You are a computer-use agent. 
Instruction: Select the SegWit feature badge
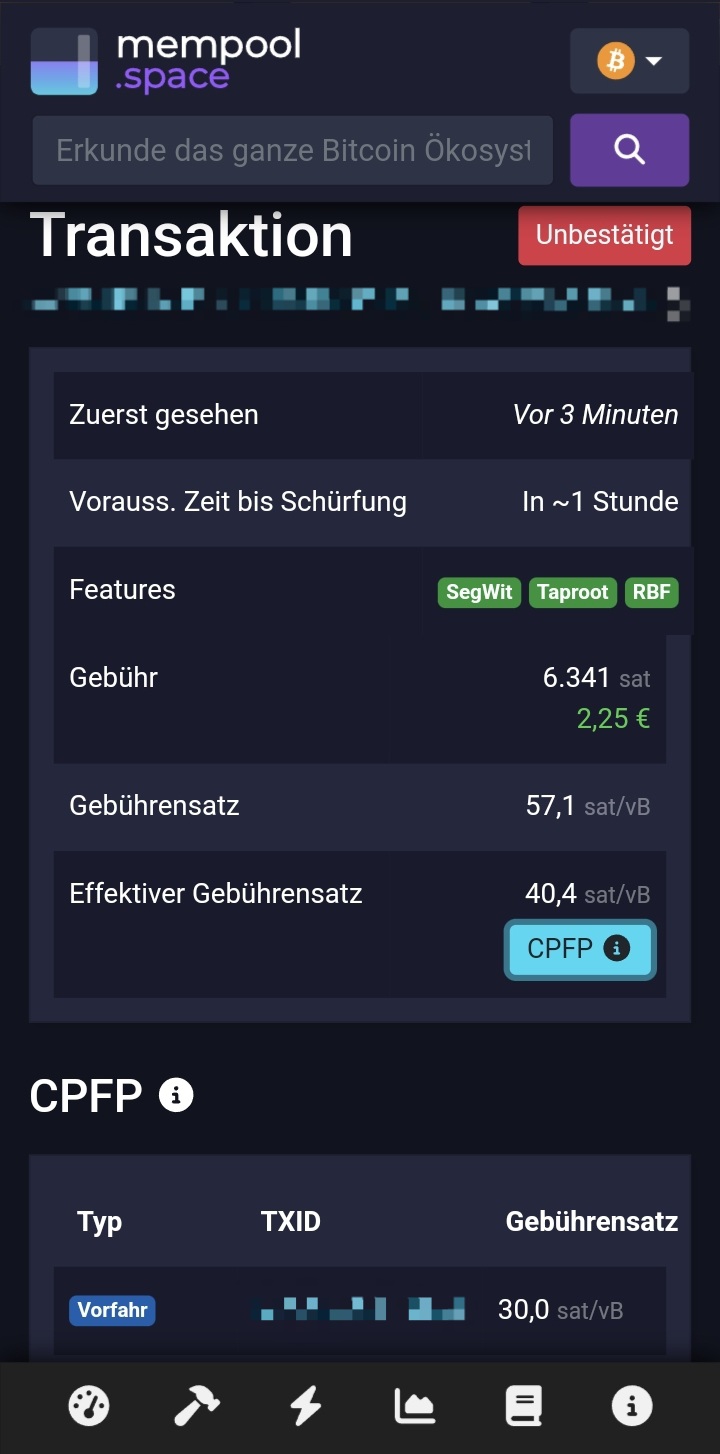(479, 592)
